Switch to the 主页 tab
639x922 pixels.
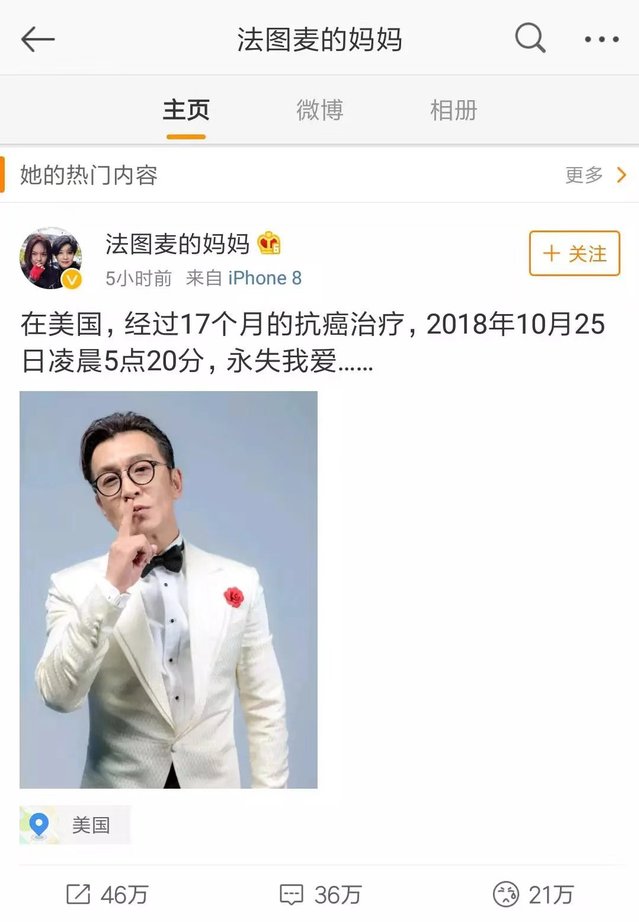[186, 110]
